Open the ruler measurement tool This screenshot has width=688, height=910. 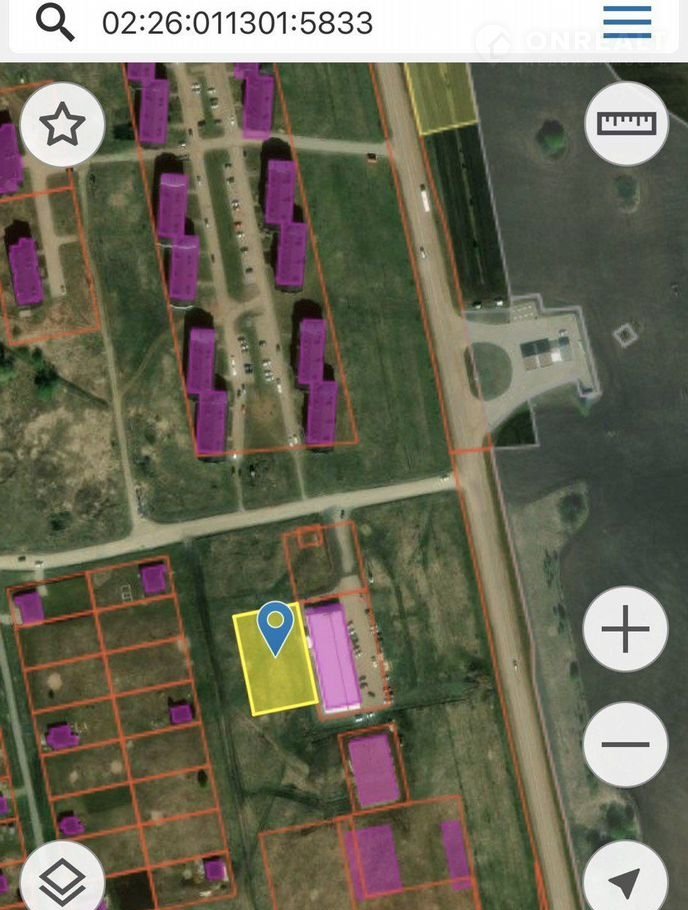626,123
